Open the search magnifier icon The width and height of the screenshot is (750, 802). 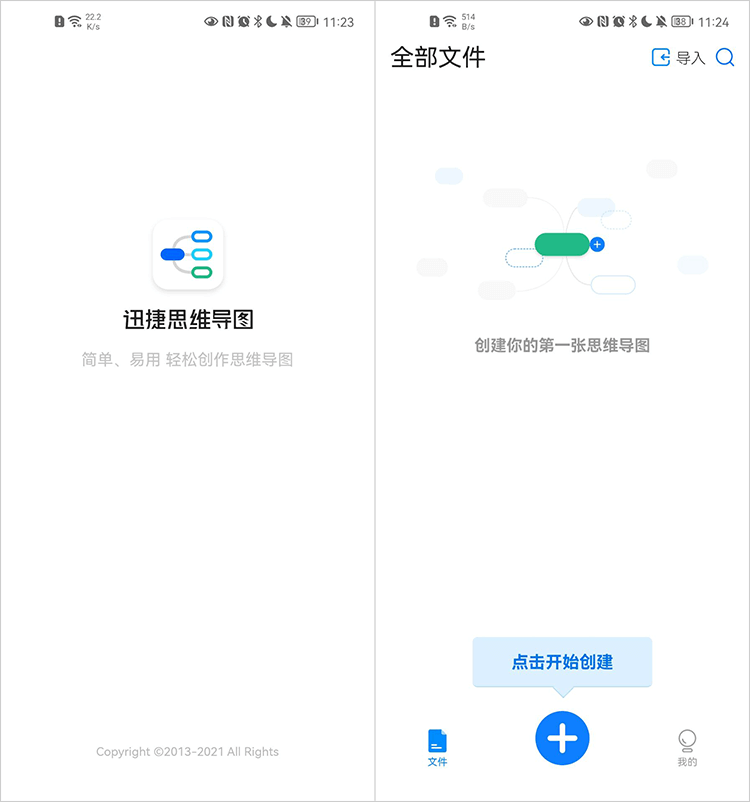tap(725, 58)
